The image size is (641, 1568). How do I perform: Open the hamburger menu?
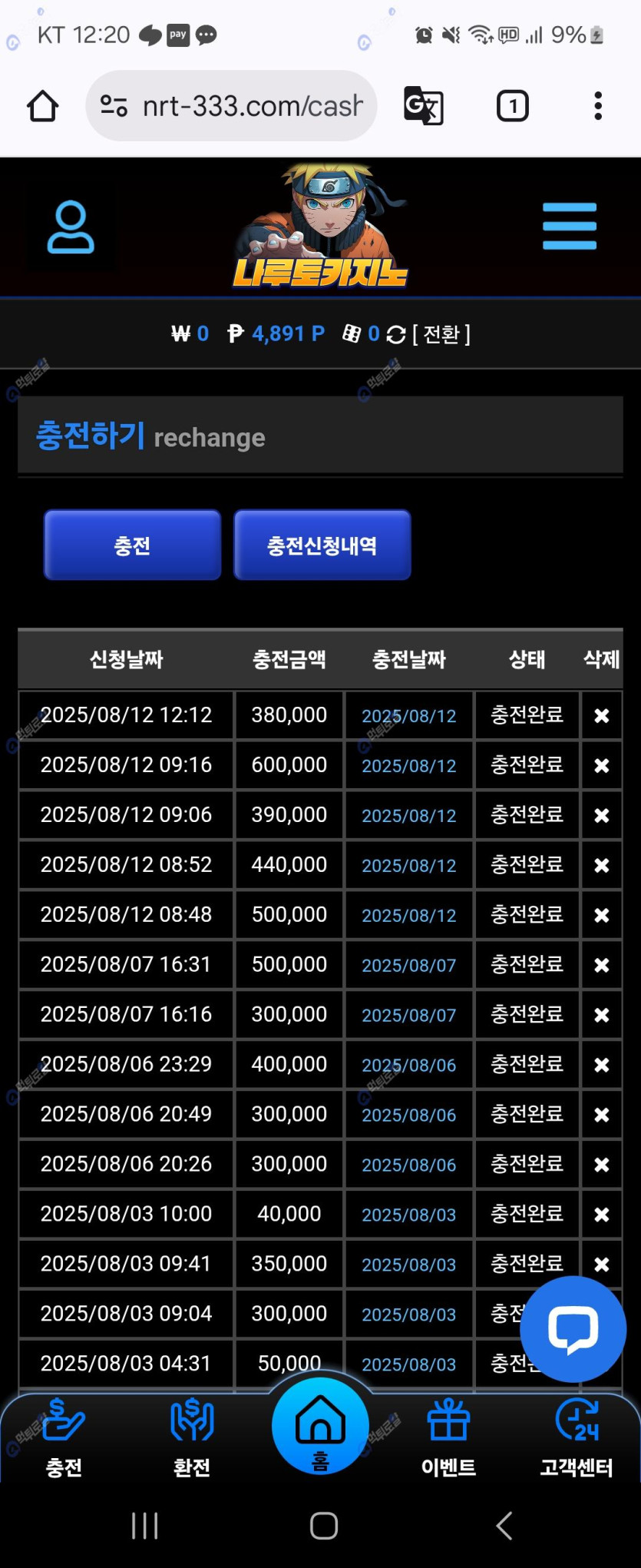[x=569, y=226]
